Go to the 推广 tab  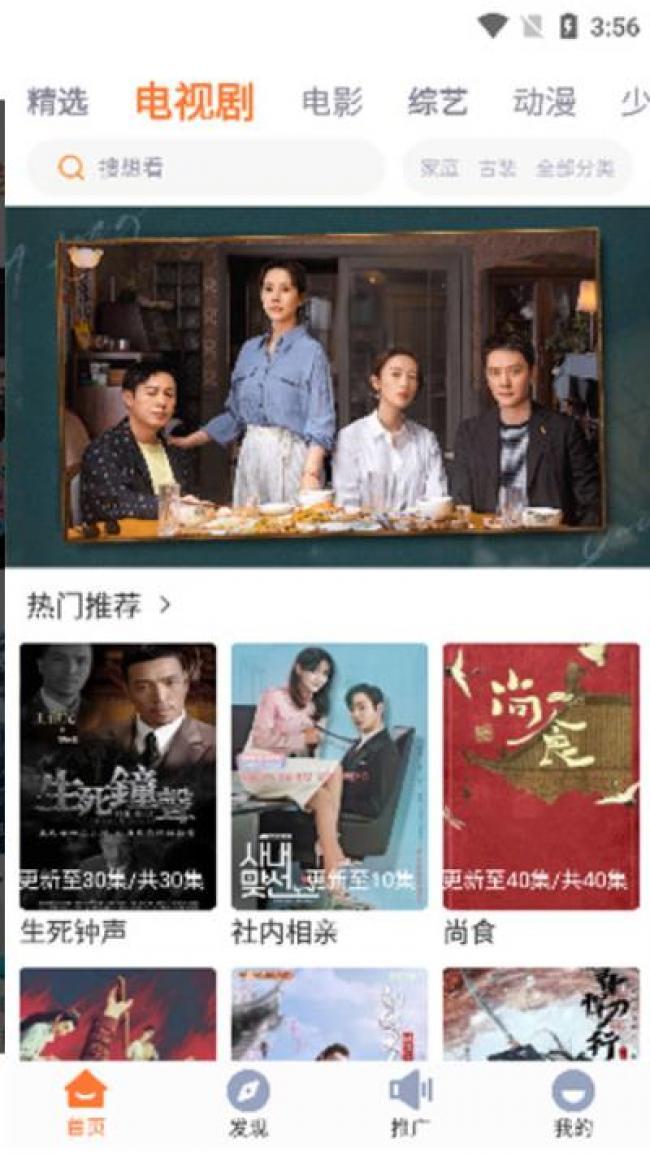click(410, 1103)
